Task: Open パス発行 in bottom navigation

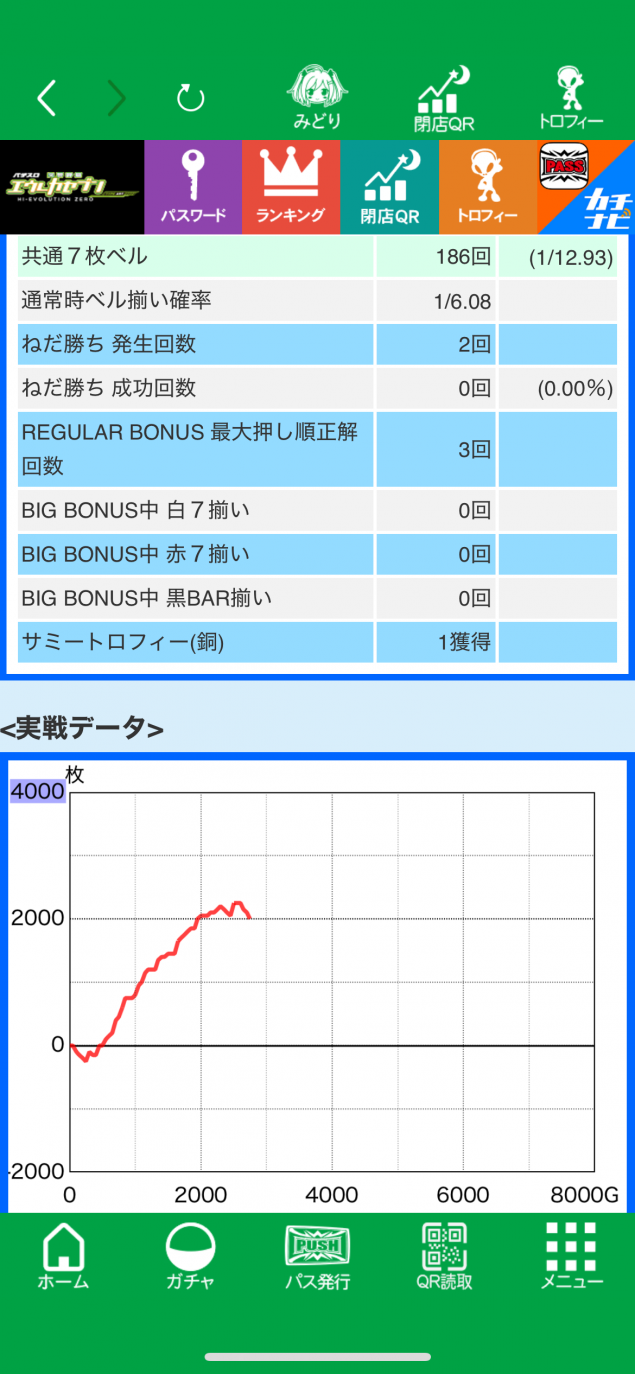Action: coord(317,1257)
